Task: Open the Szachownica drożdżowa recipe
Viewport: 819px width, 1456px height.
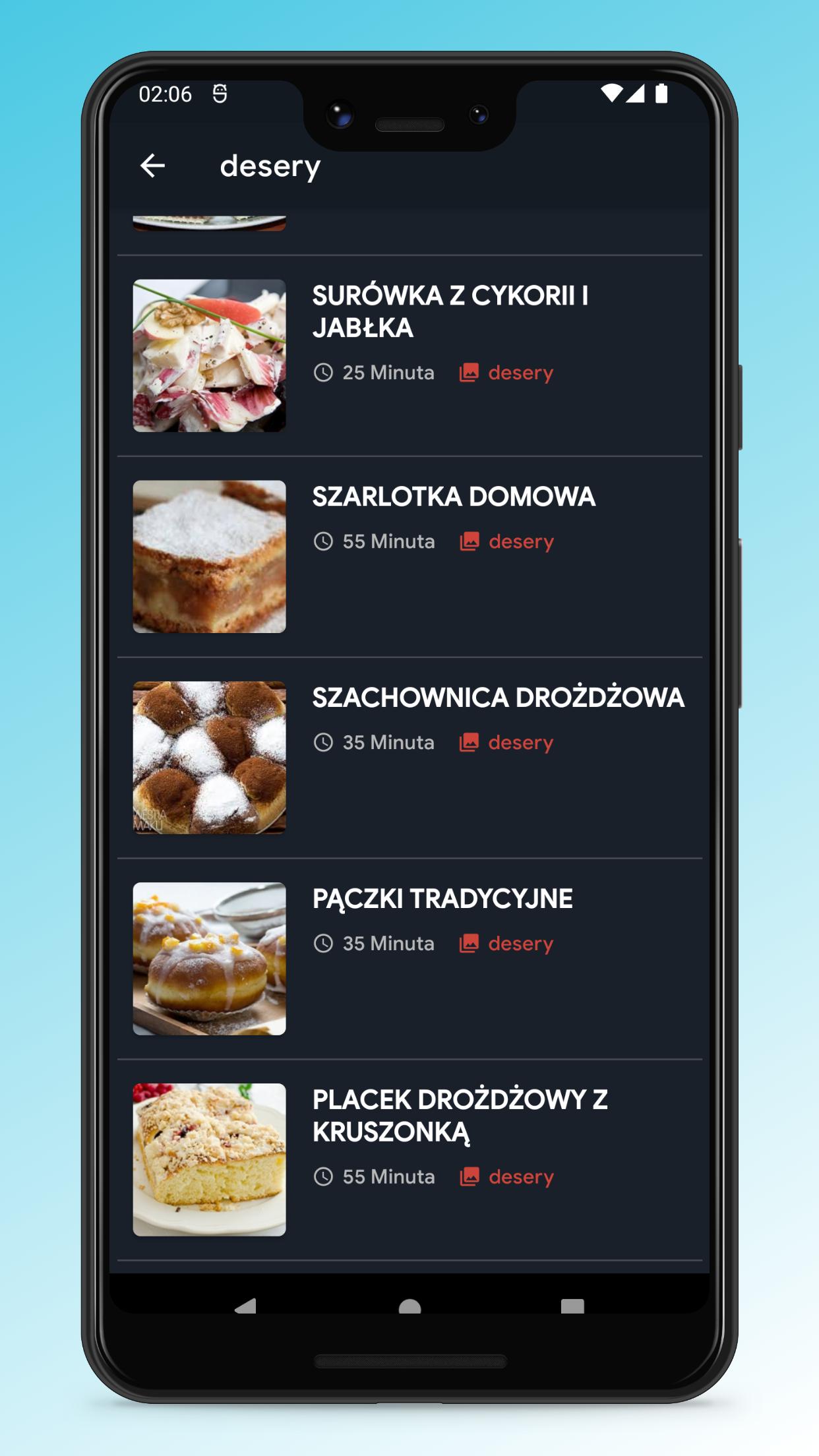Action: (409, 758)
